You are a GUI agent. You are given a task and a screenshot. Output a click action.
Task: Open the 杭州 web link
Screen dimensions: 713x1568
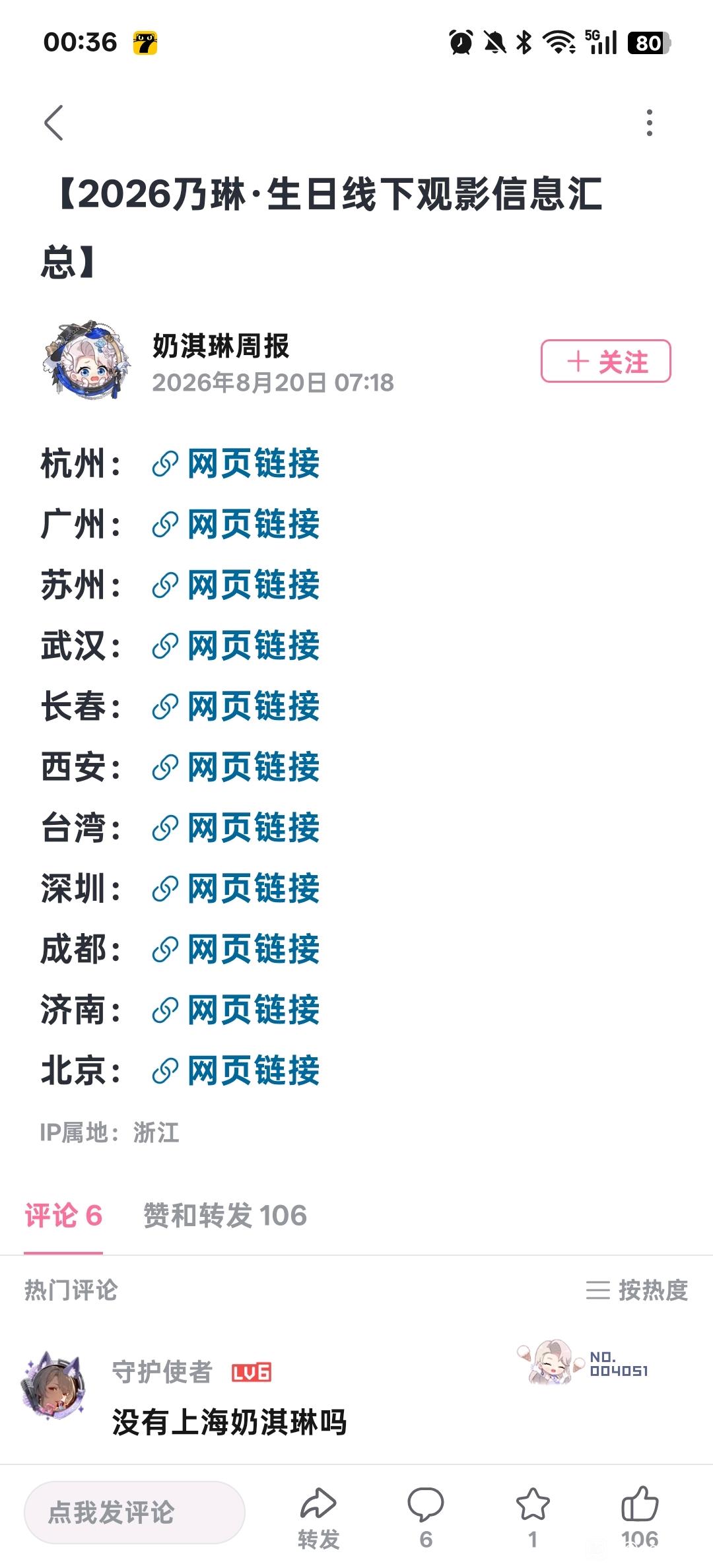click(236, 463)
